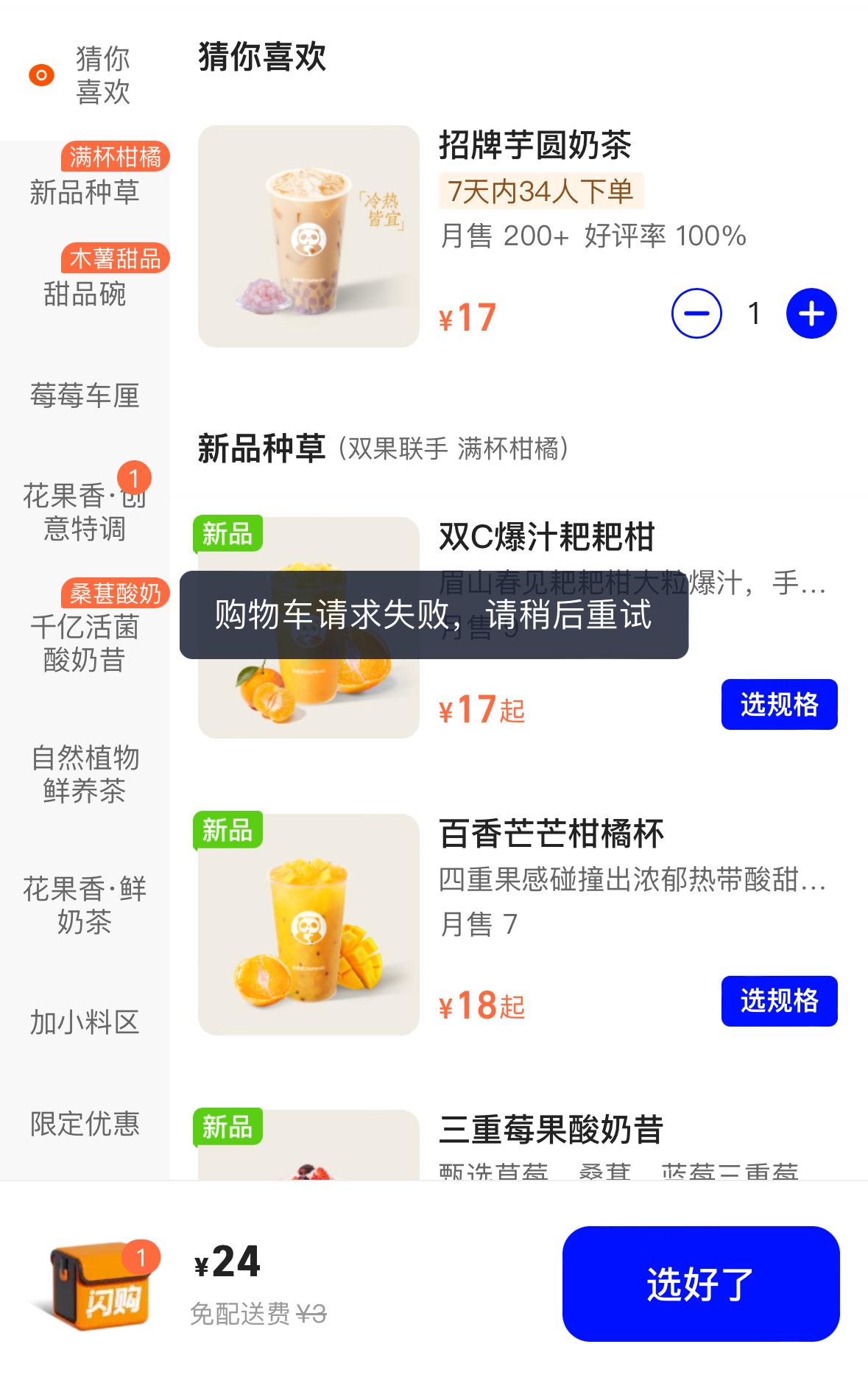The image size is (868, 1386).
Task: Go to 甜品碗 category
Action: [x=85, y=294]
